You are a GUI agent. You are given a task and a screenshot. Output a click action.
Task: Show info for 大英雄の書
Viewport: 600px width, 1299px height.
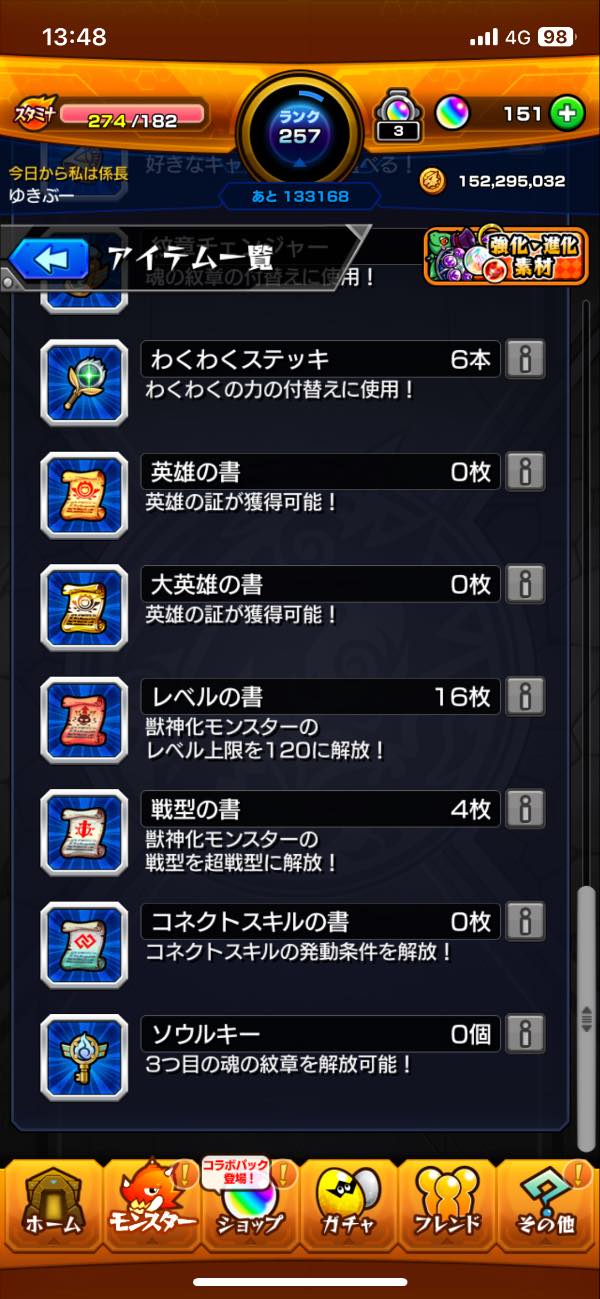point(525,583)
